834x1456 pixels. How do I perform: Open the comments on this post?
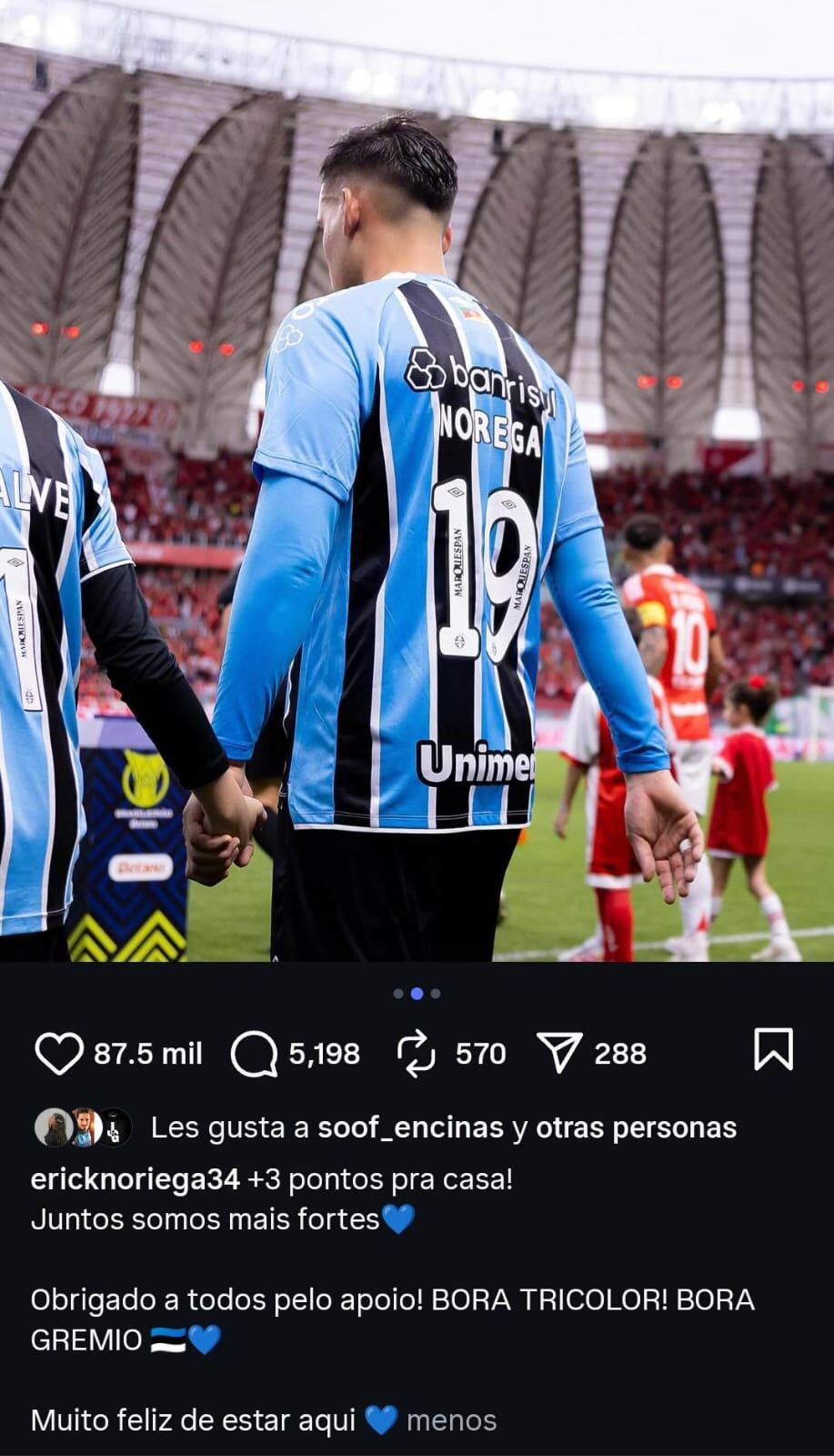coord(254,1053)
